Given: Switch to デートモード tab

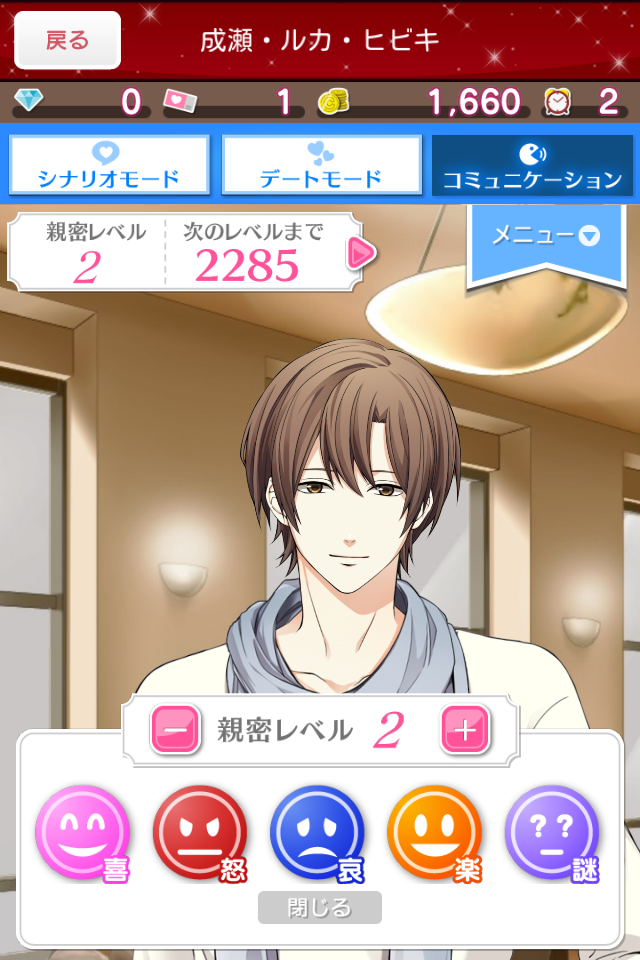Looking at the screenshot, I should pyautogui.click(x=321, y=165).
